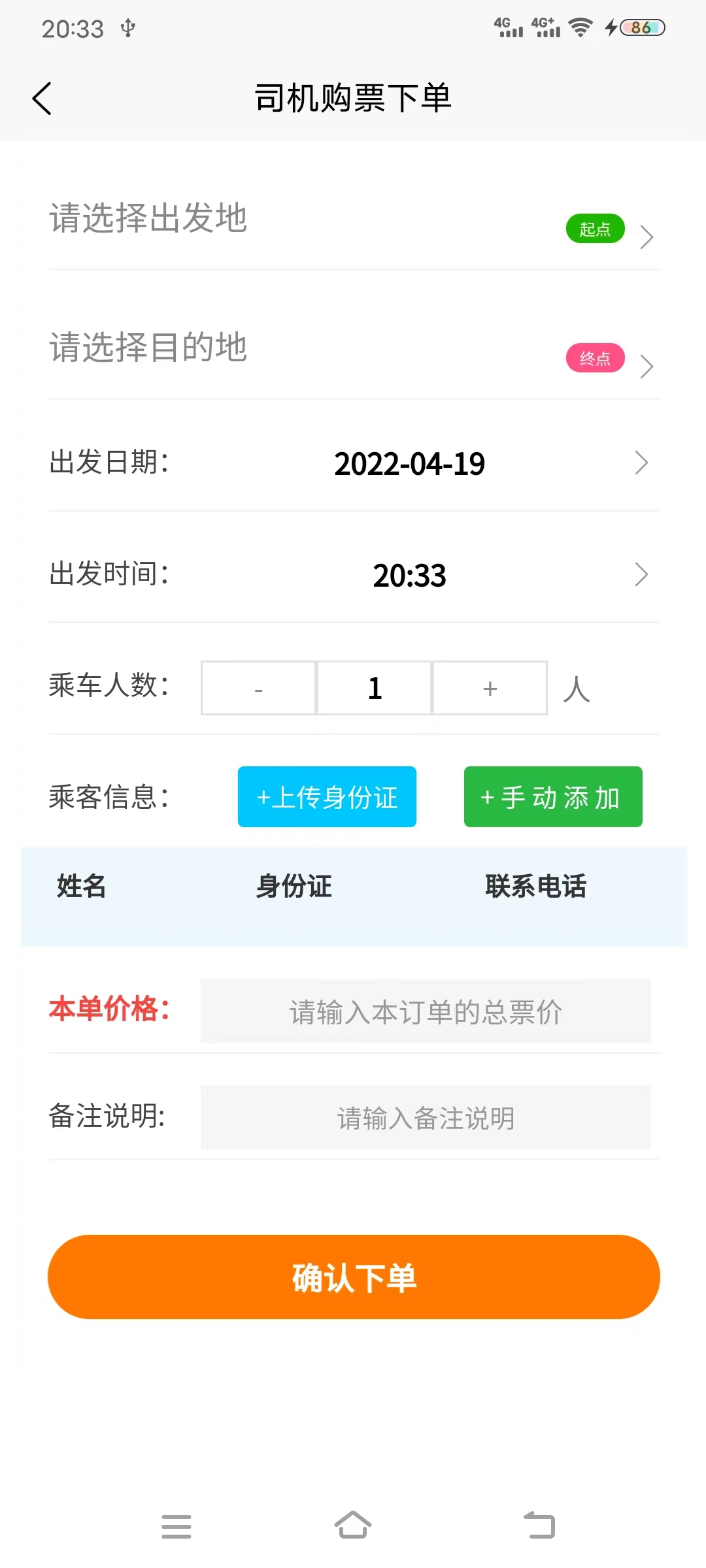Focus the 本单价格 total price field

click(x=426, y=1011)
